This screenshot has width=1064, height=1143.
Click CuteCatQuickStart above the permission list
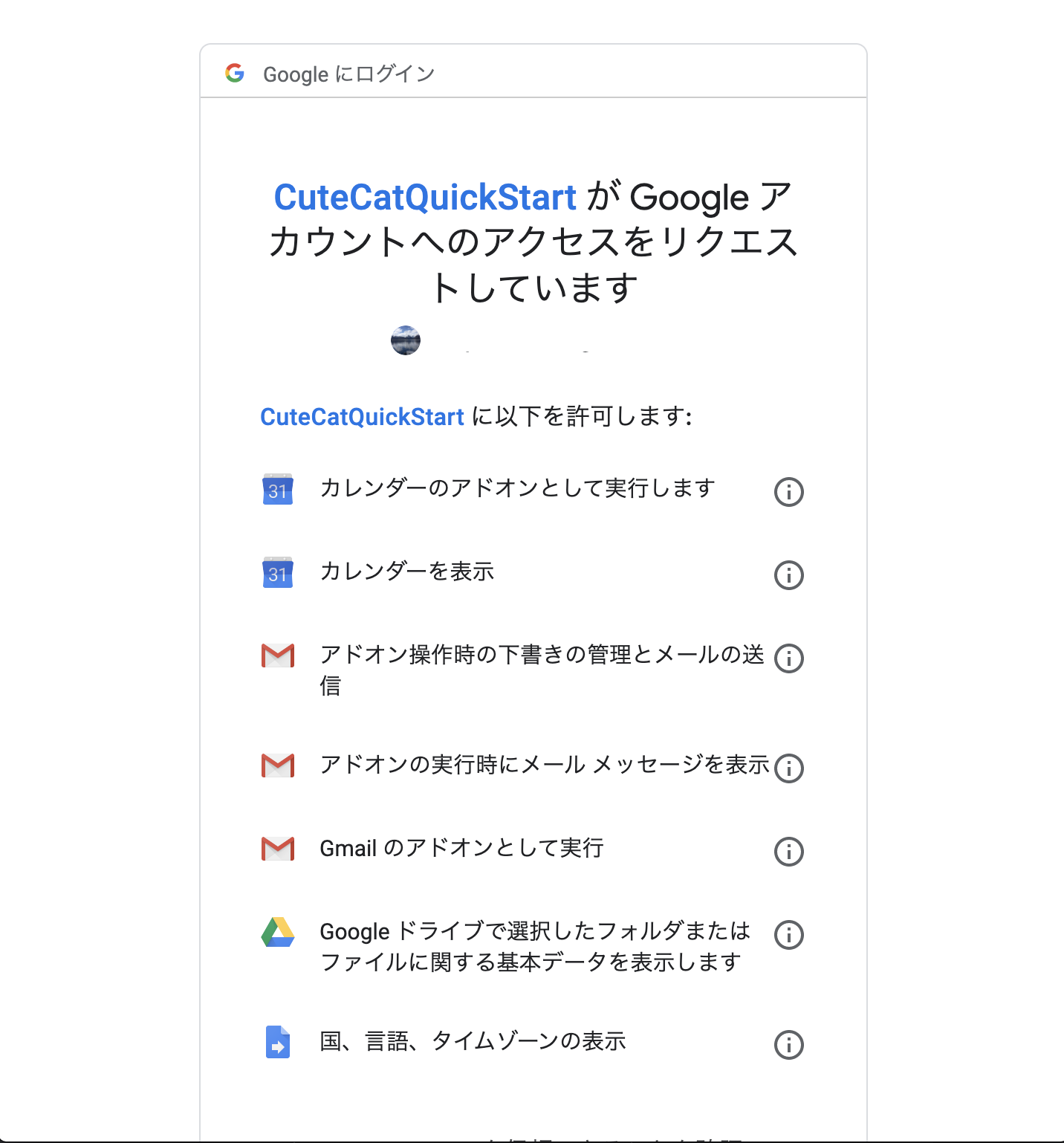[x=362, y=417]
